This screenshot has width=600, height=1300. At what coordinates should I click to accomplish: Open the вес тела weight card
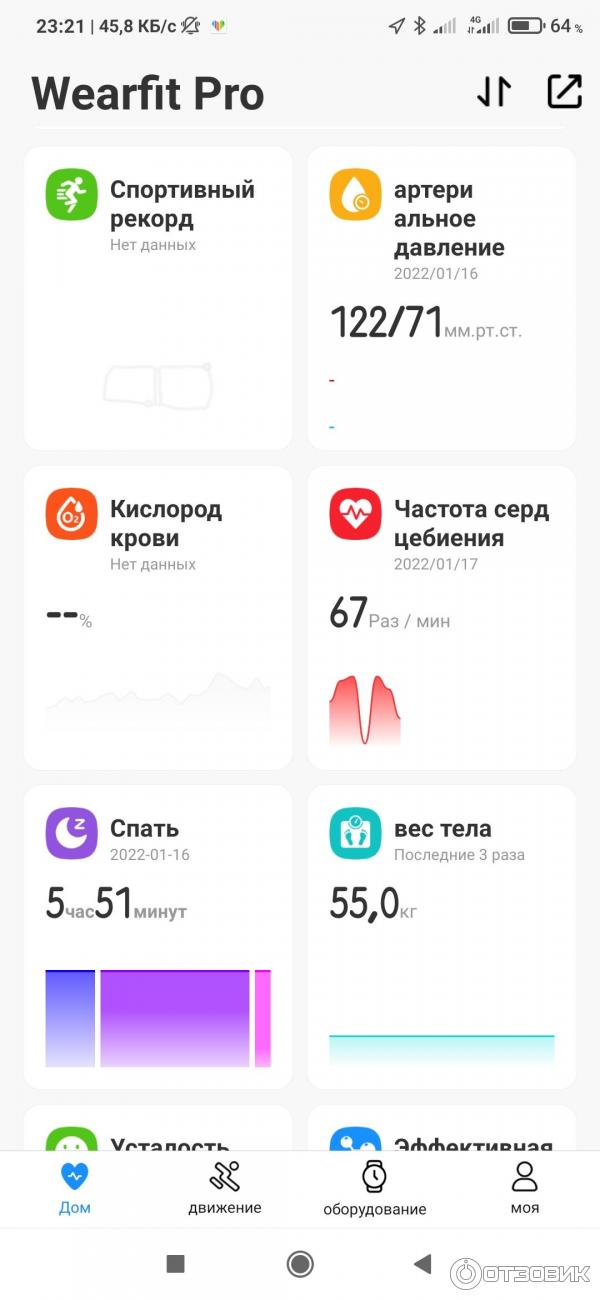[441, 936]
